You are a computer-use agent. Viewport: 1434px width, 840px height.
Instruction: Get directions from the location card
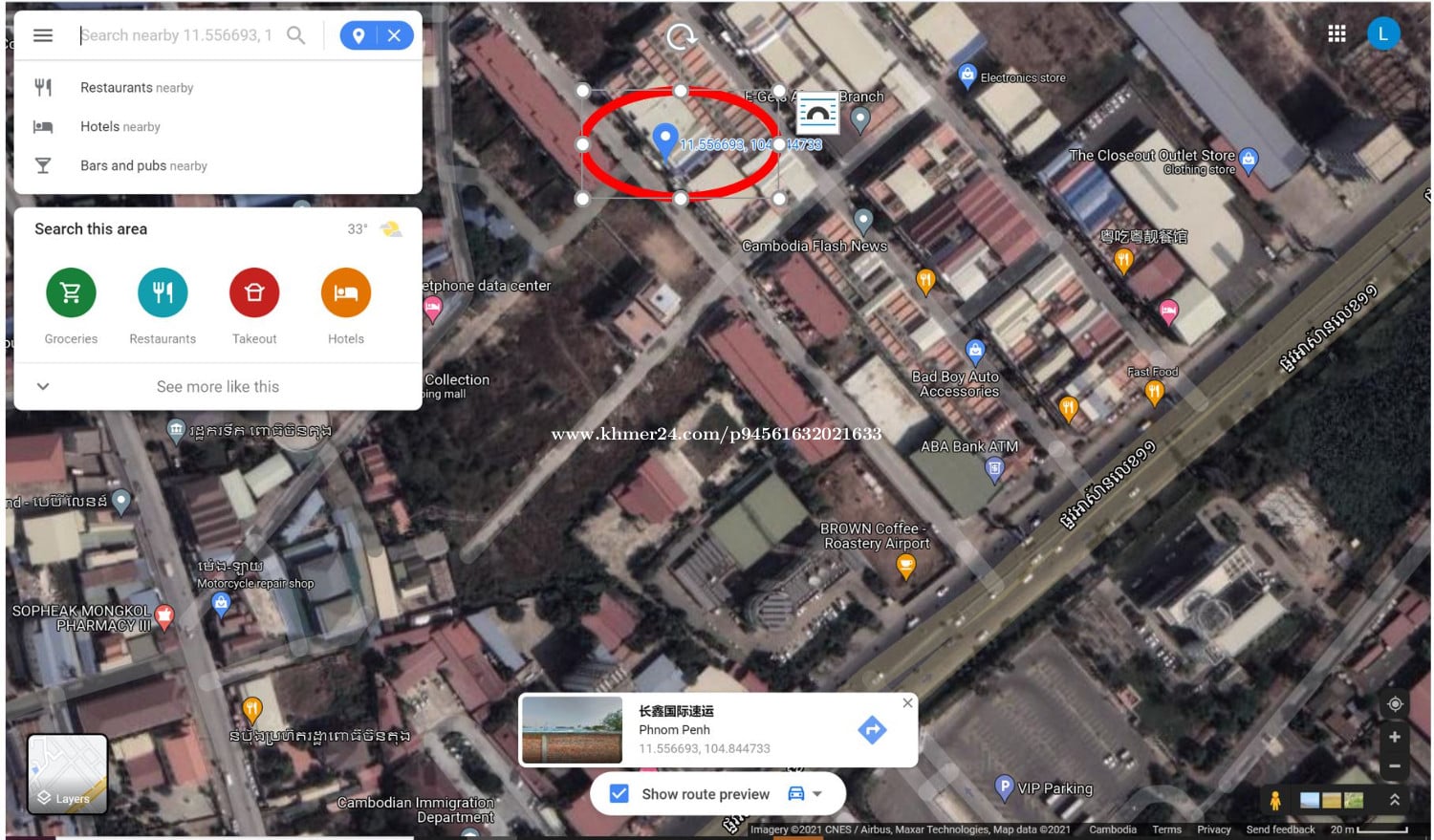point(872,730)
